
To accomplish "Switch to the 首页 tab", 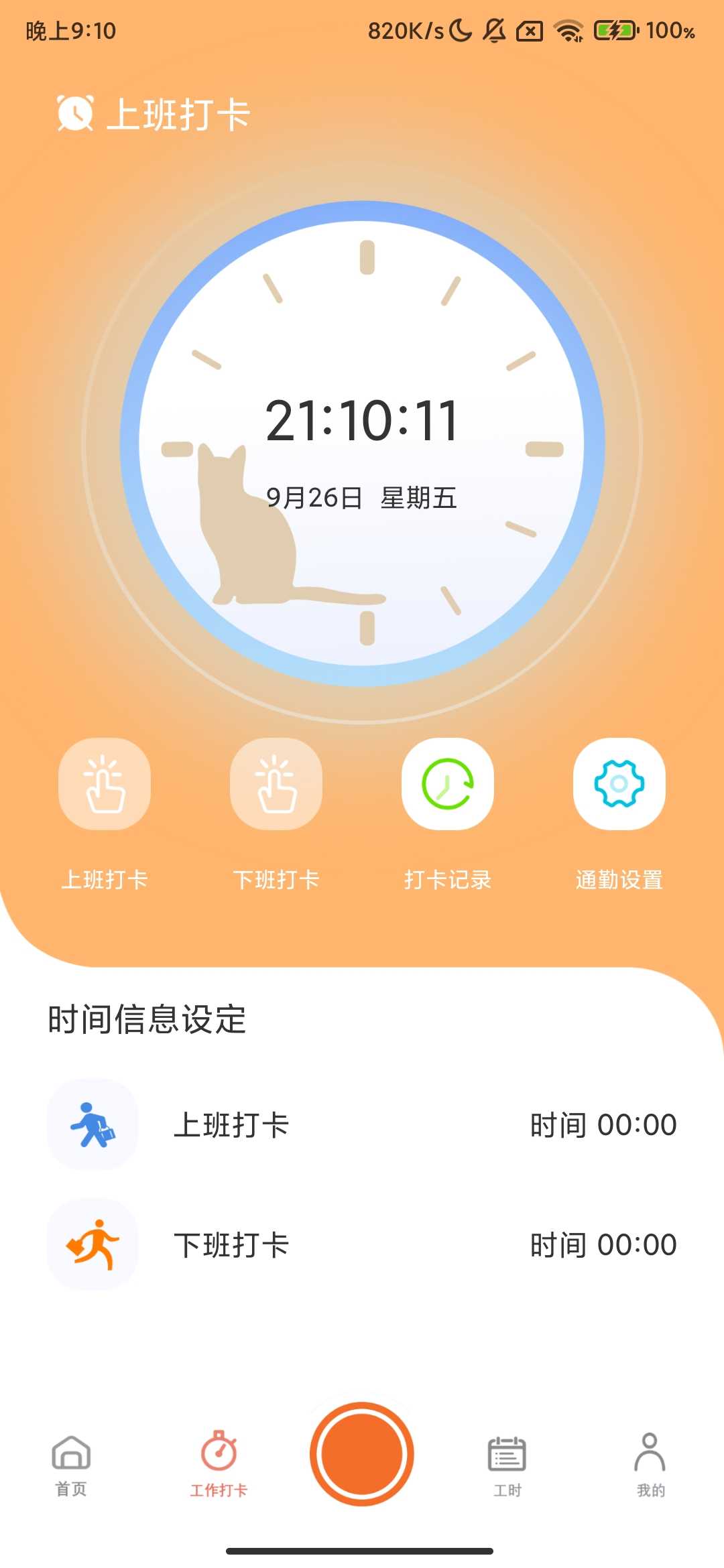I will coord(71,1465).
